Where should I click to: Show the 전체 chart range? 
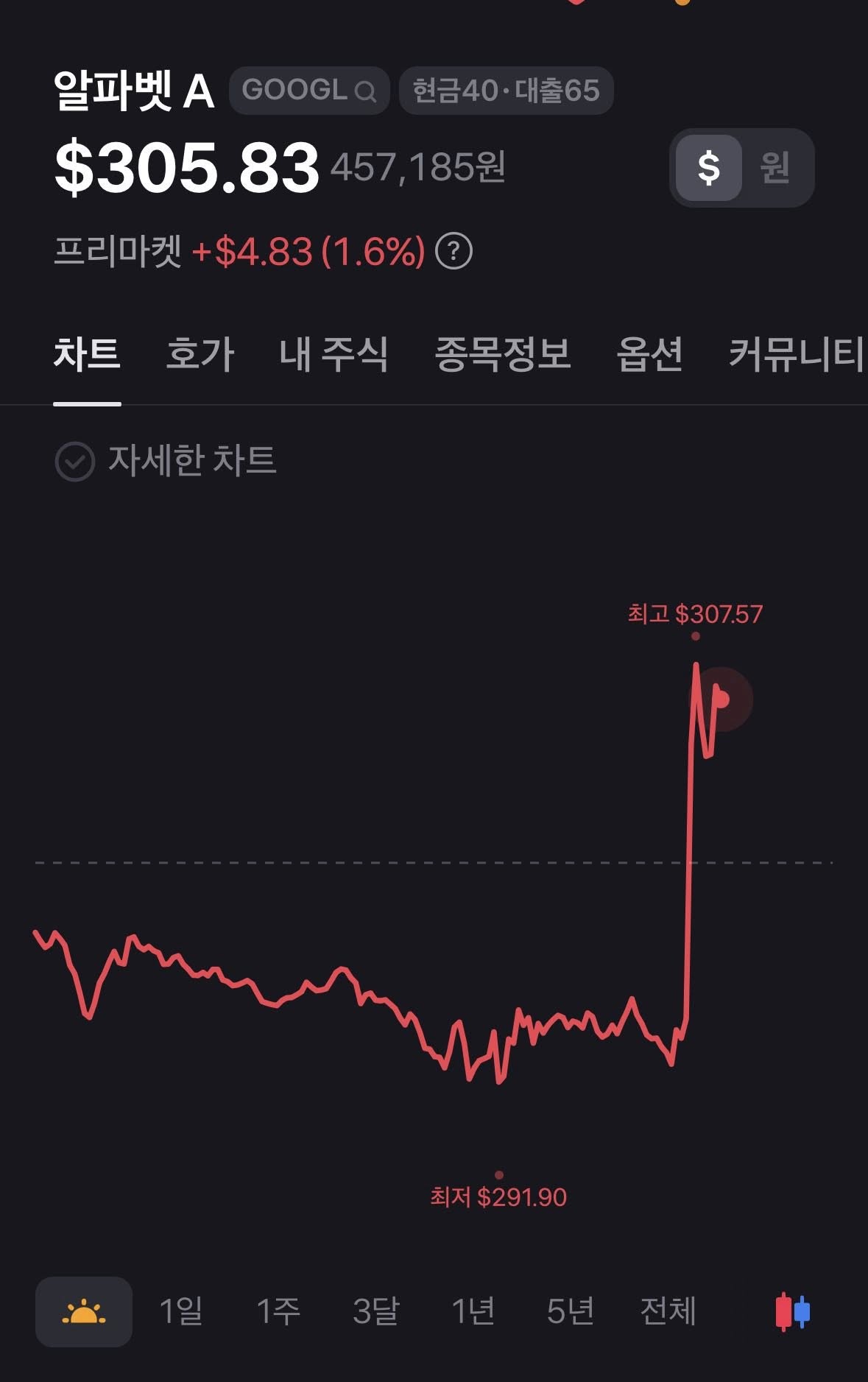(x=668, y=1311)
